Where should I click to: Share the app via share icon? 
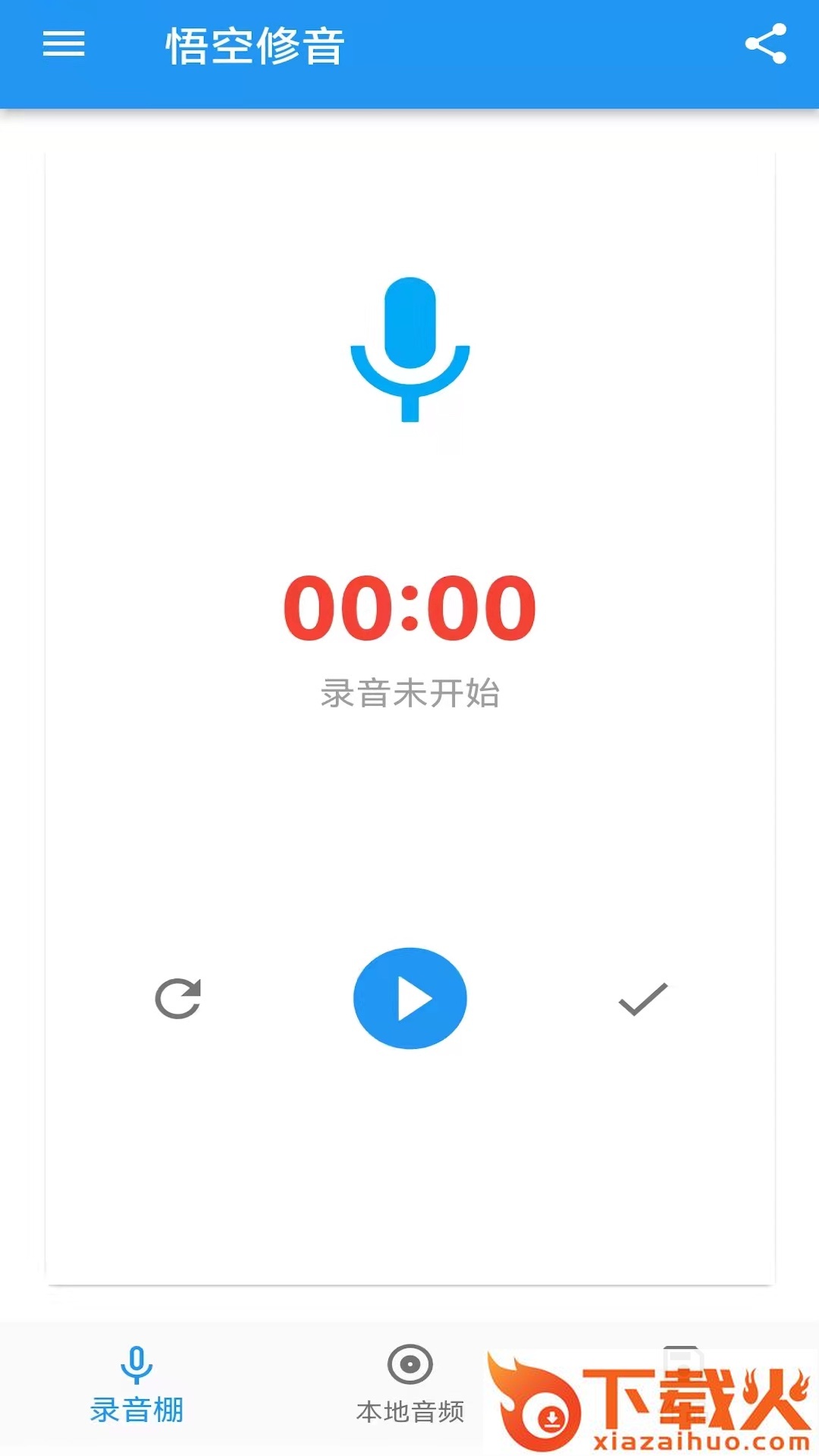tap(765, 44)
